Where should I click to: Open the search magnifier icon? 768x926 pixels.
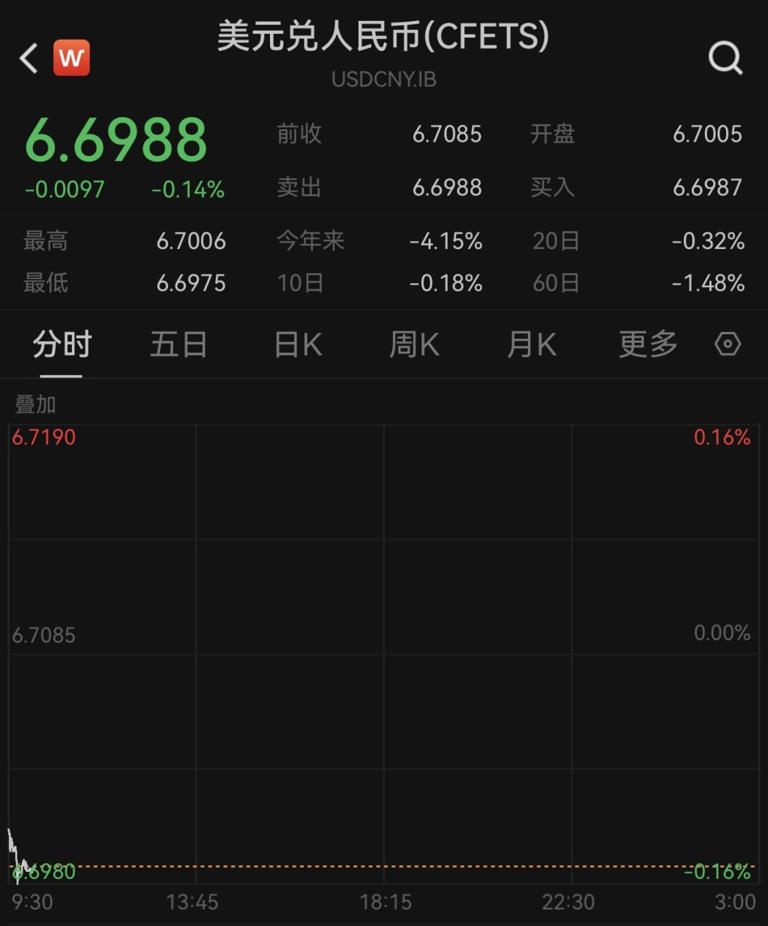tap(725, 58)
